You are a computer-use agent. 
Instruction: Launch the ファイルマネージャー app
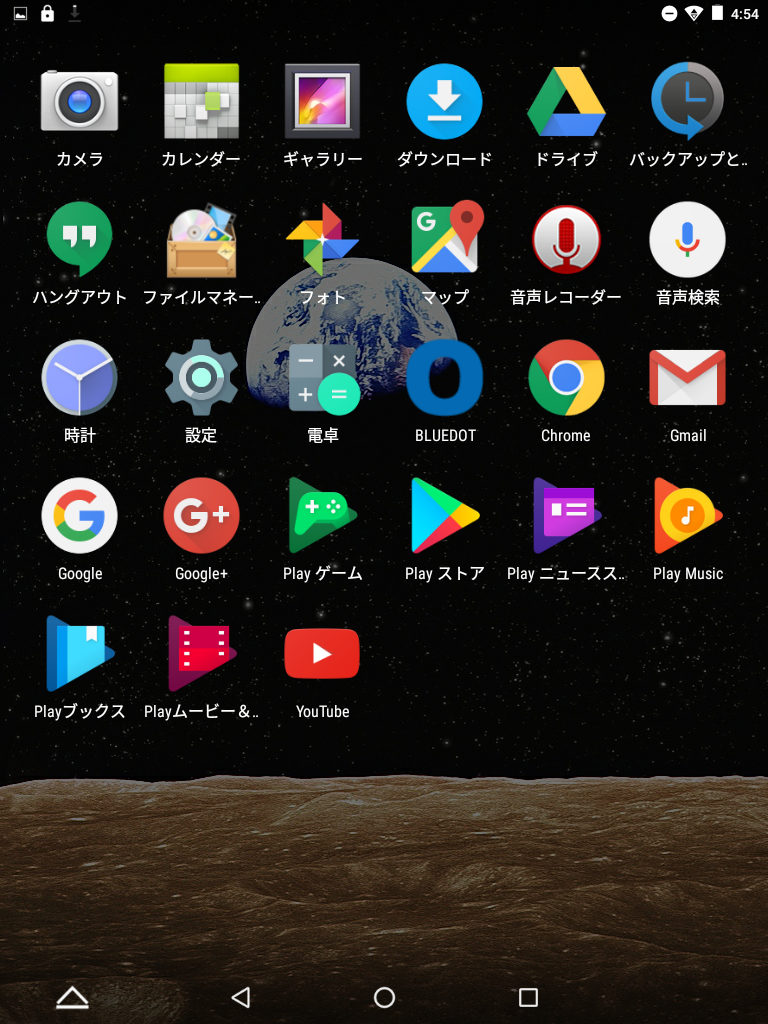click(x=201, y=240)
